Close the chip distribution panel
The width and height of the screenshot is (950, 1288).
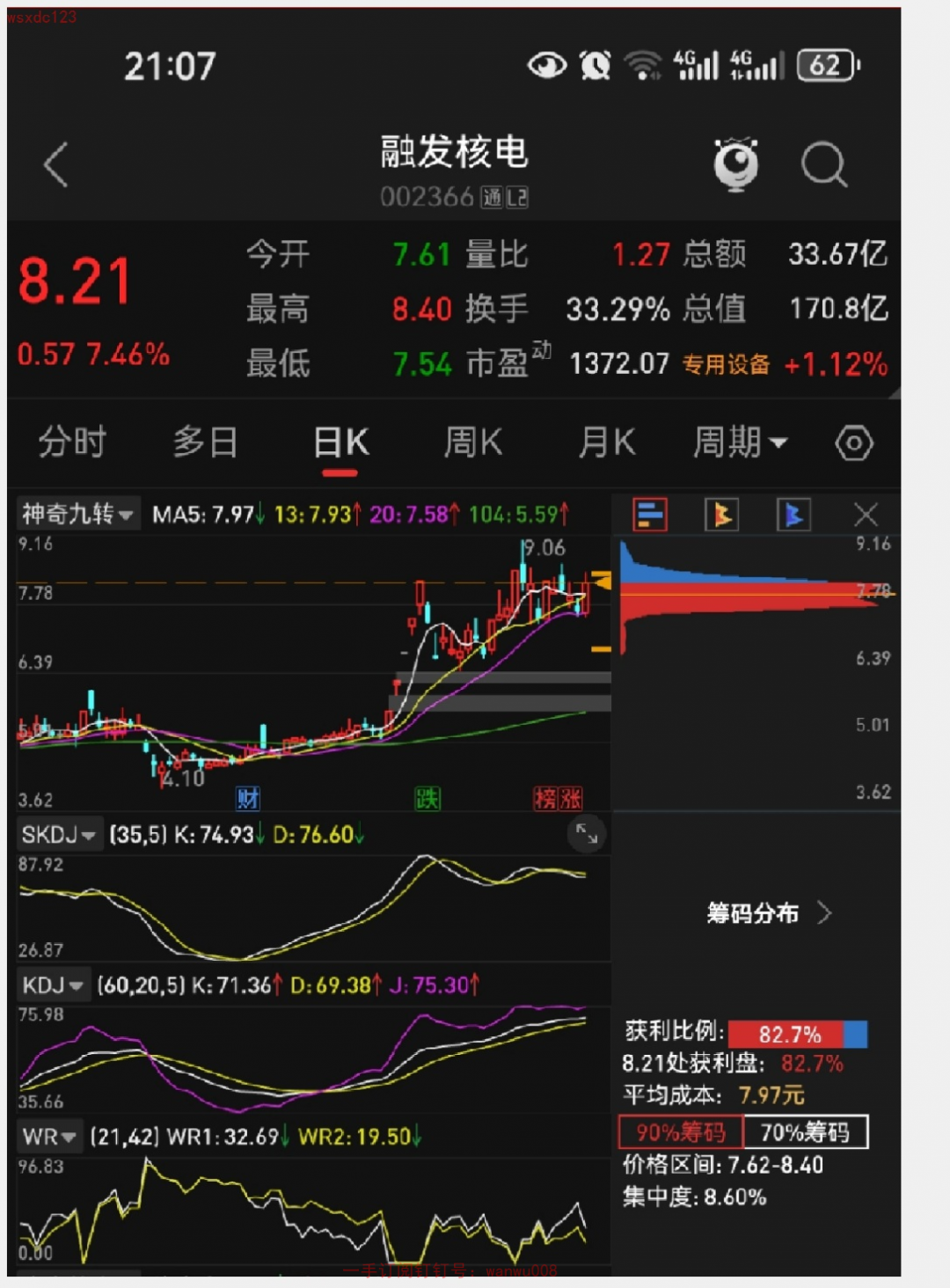pos(866,515)
